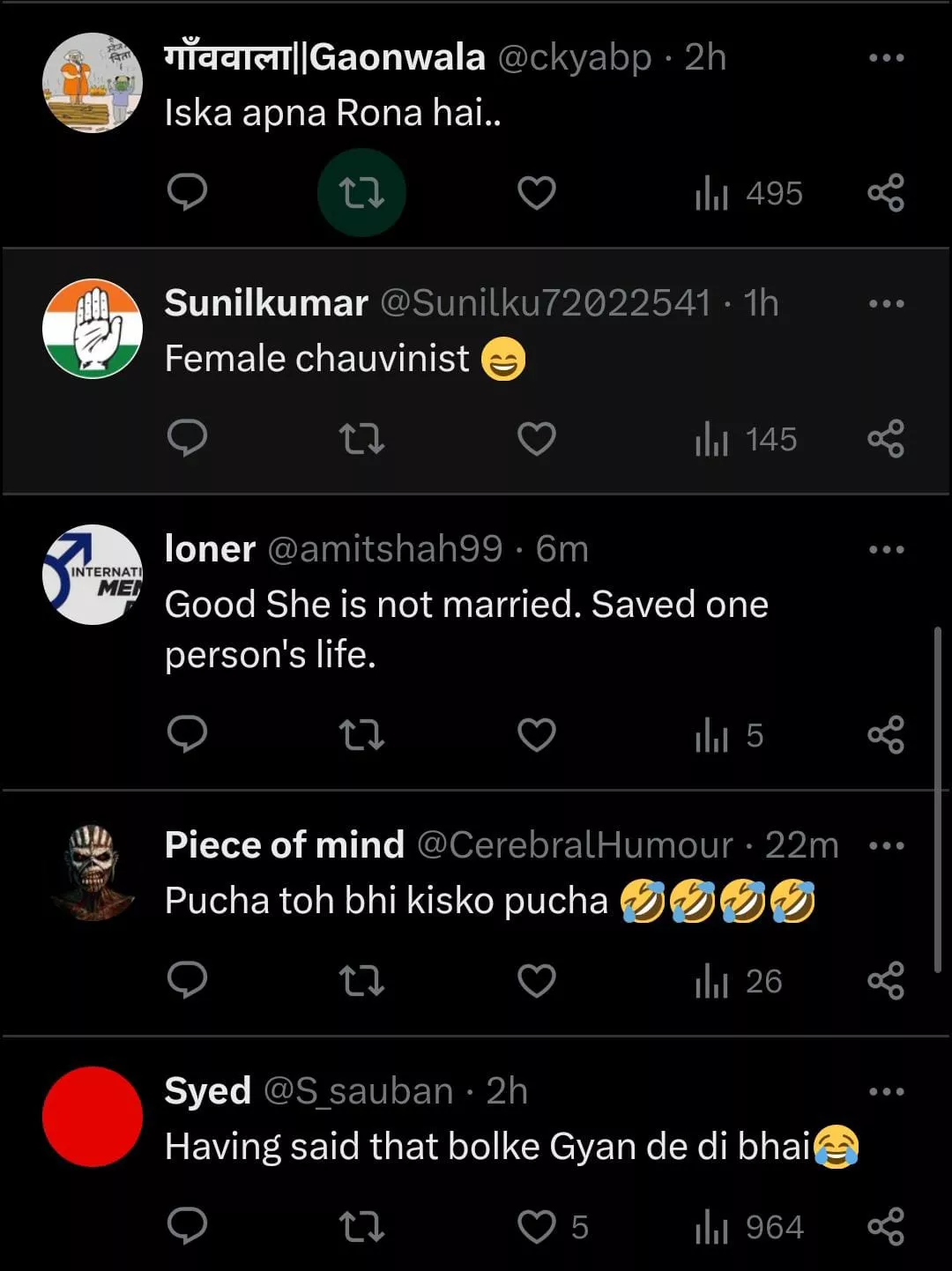Open overflow menu on Syed's tweet
Image resolution: width=952 pixels, height=1271 pixels.
tap(886, 1091)
